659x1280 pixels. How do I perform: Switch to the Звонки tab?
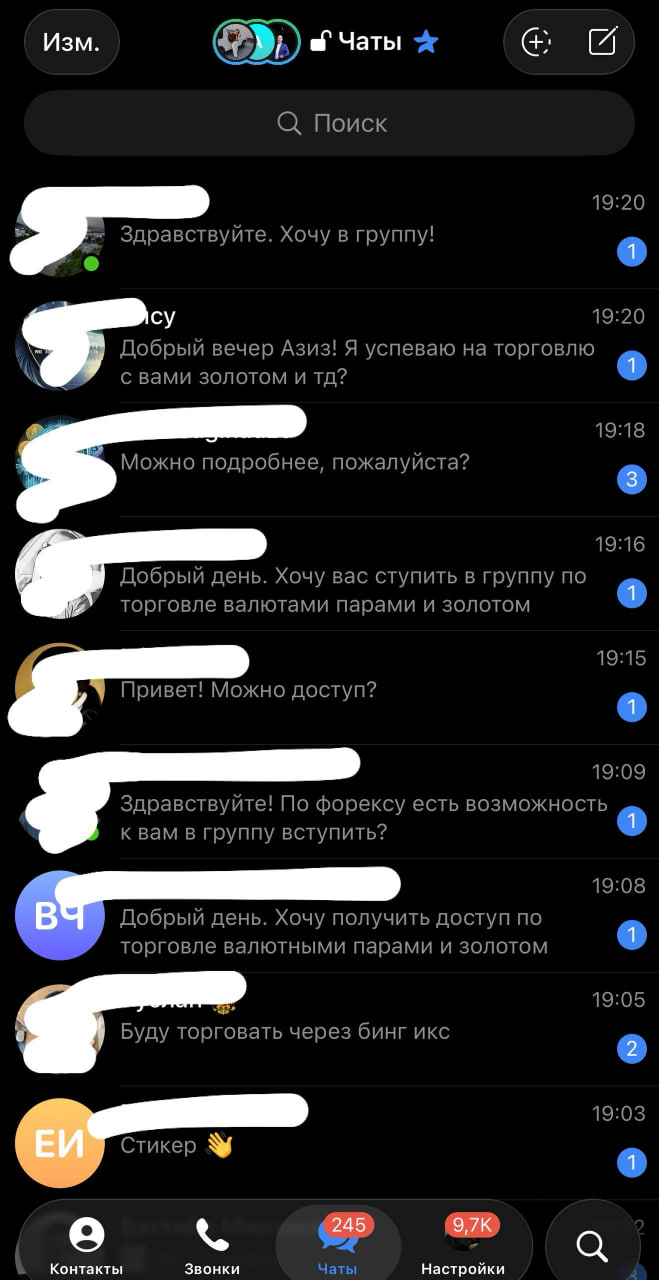[212, 1246]
